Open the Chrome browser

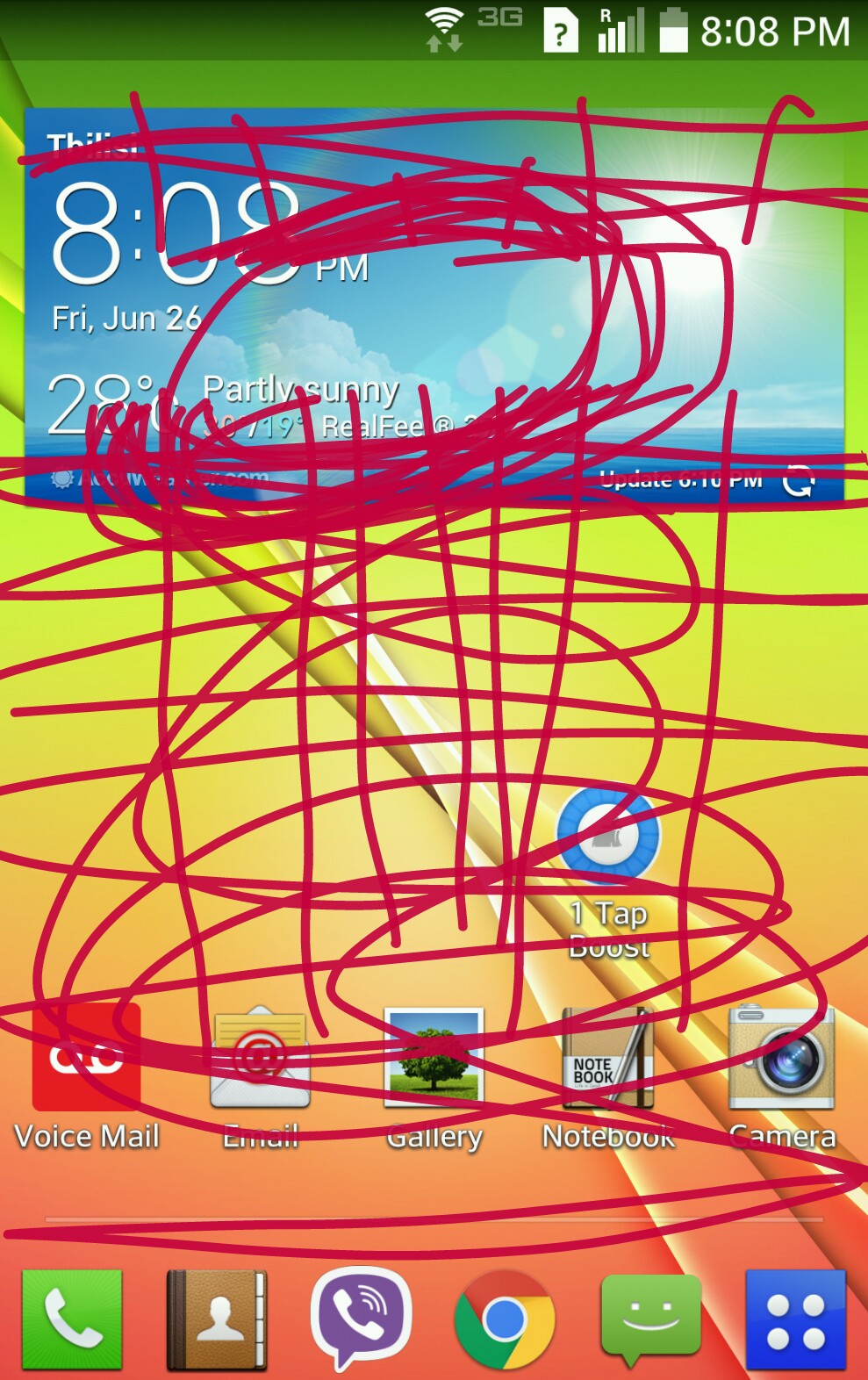pyautogui.click(x=505, y=1319)
